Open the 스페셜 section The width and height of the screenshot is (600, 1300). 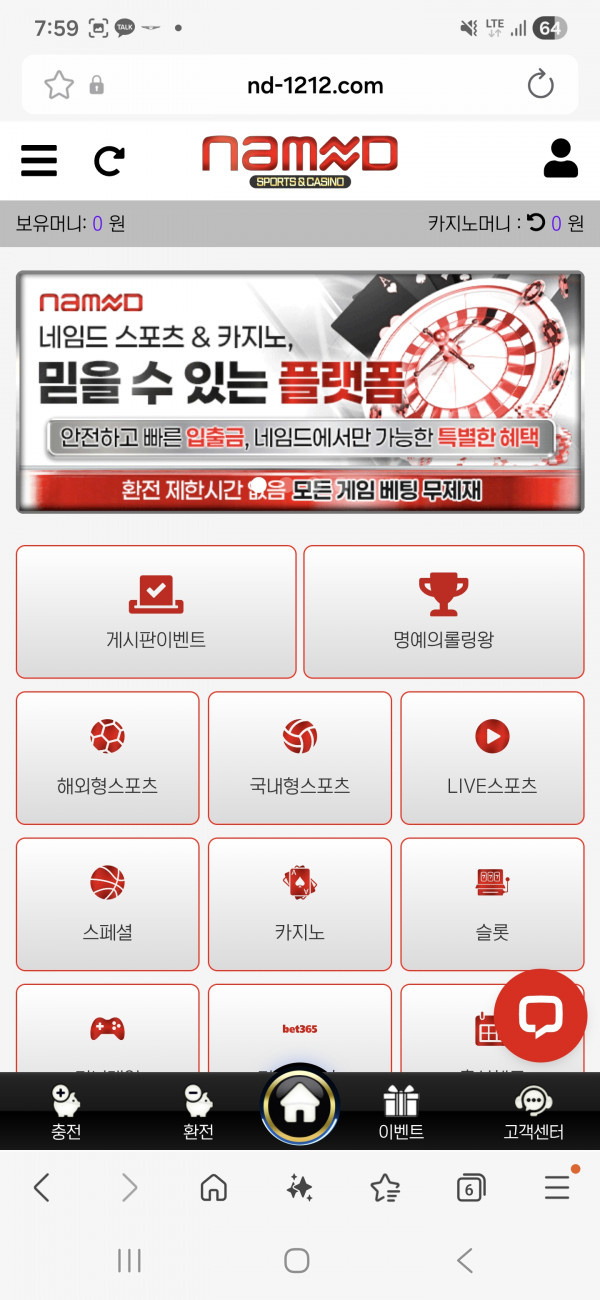pos(107,904)
